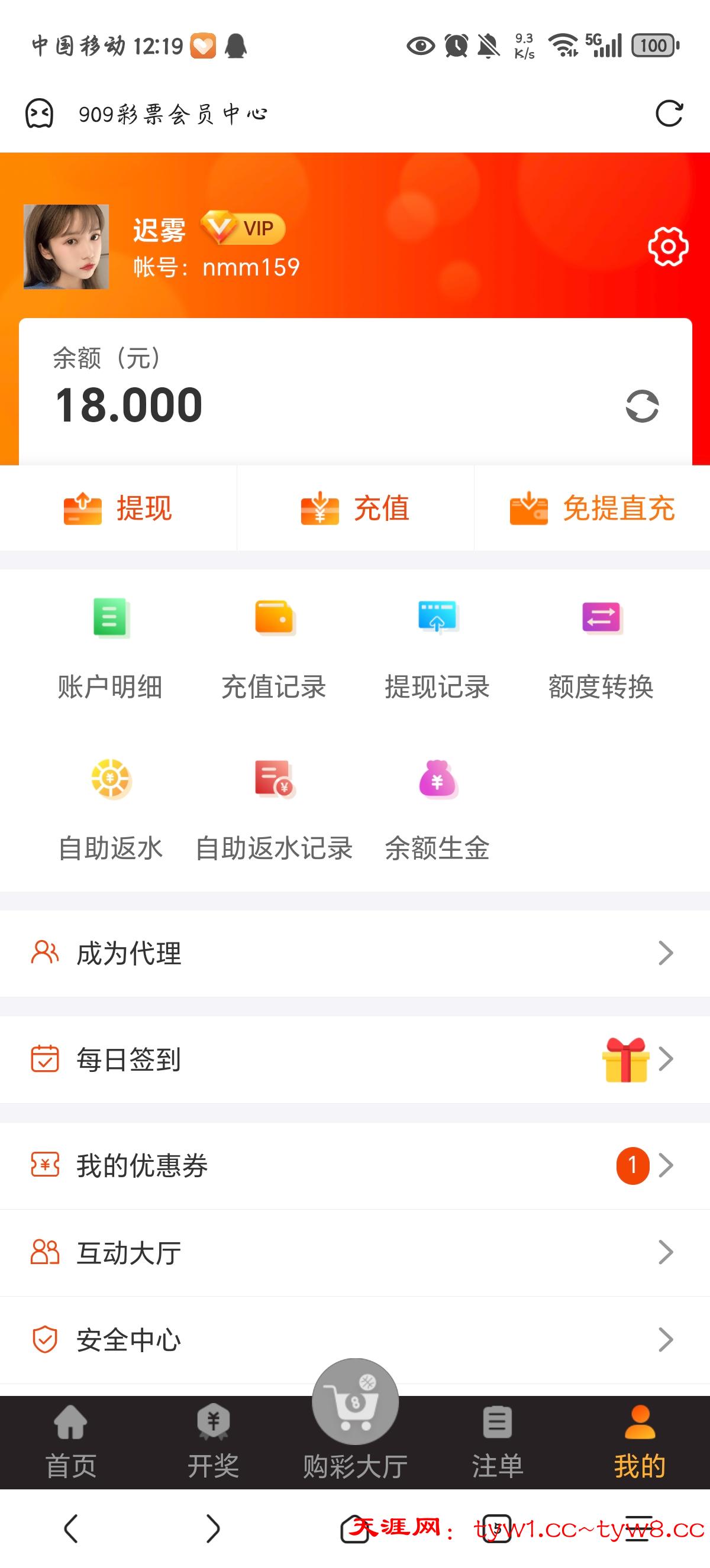Refresh the account balance
The image size is (710, 1568).
642,406
